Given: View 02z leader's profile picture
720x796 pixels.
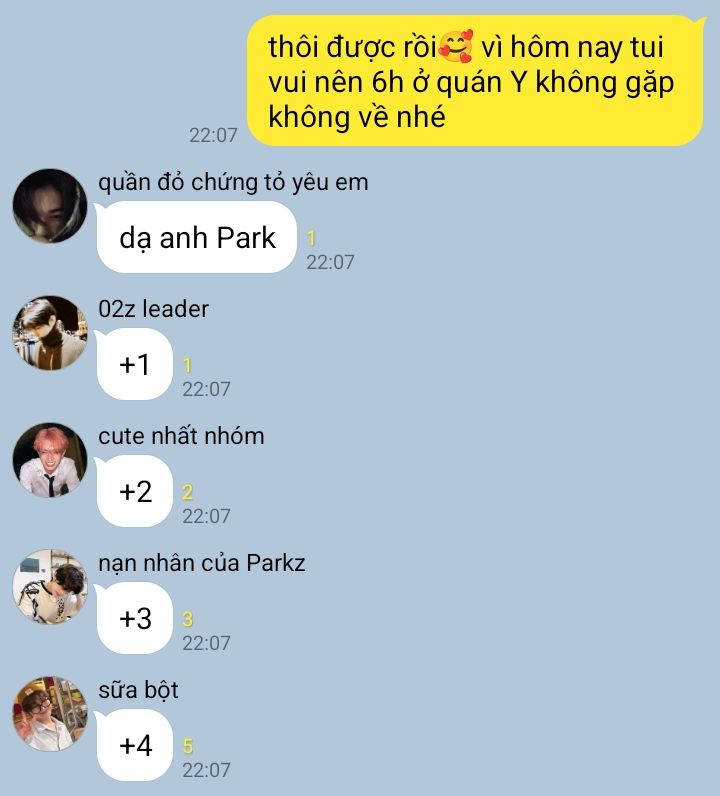Looking at the screenshot, I should pyautogui.click(x=50, y=333).
